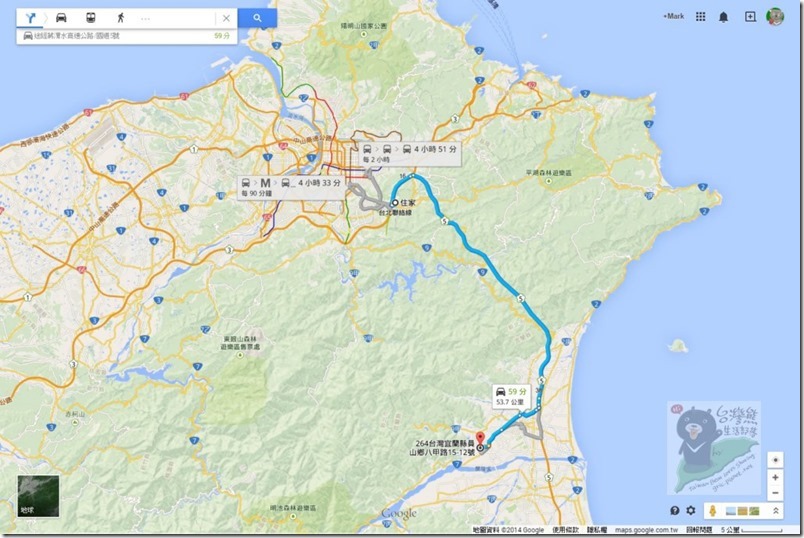Show my current location

pyautogui.click(x=776, y=459)
